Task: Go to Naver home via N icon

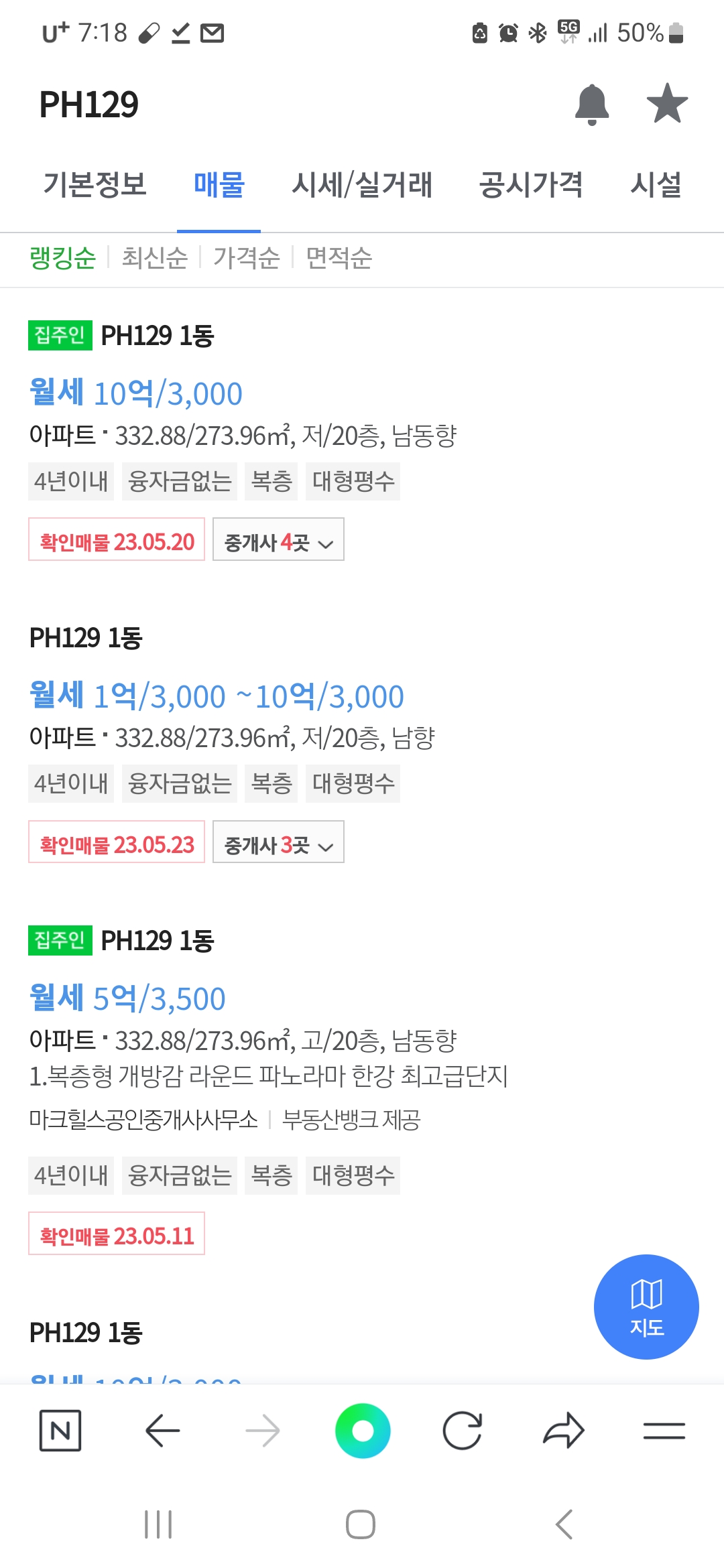Action: click(60, 1431)
